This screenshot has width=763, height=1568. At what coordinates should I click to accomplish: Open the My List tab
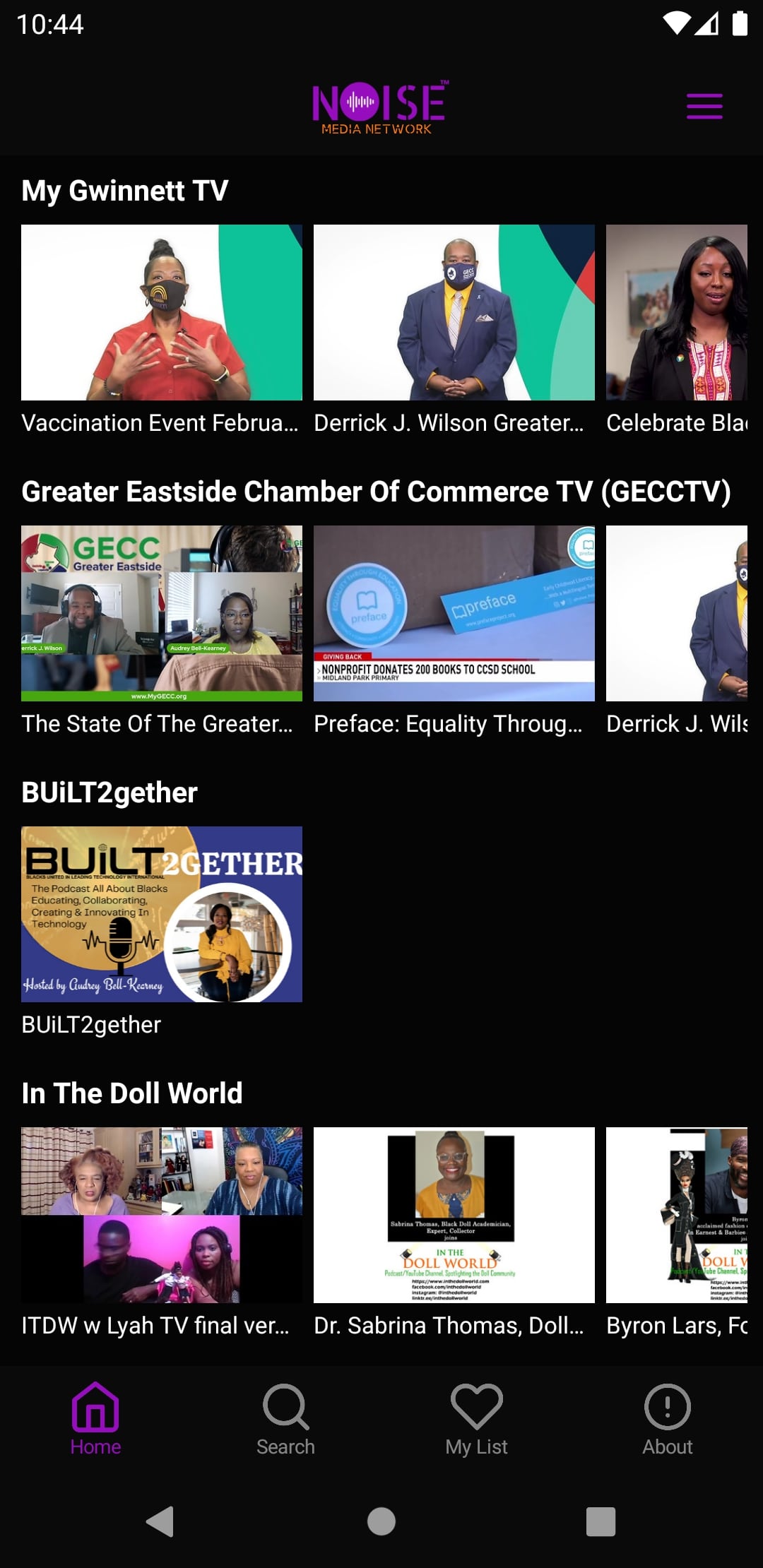pyautogui.click(x=477, y=1419)
